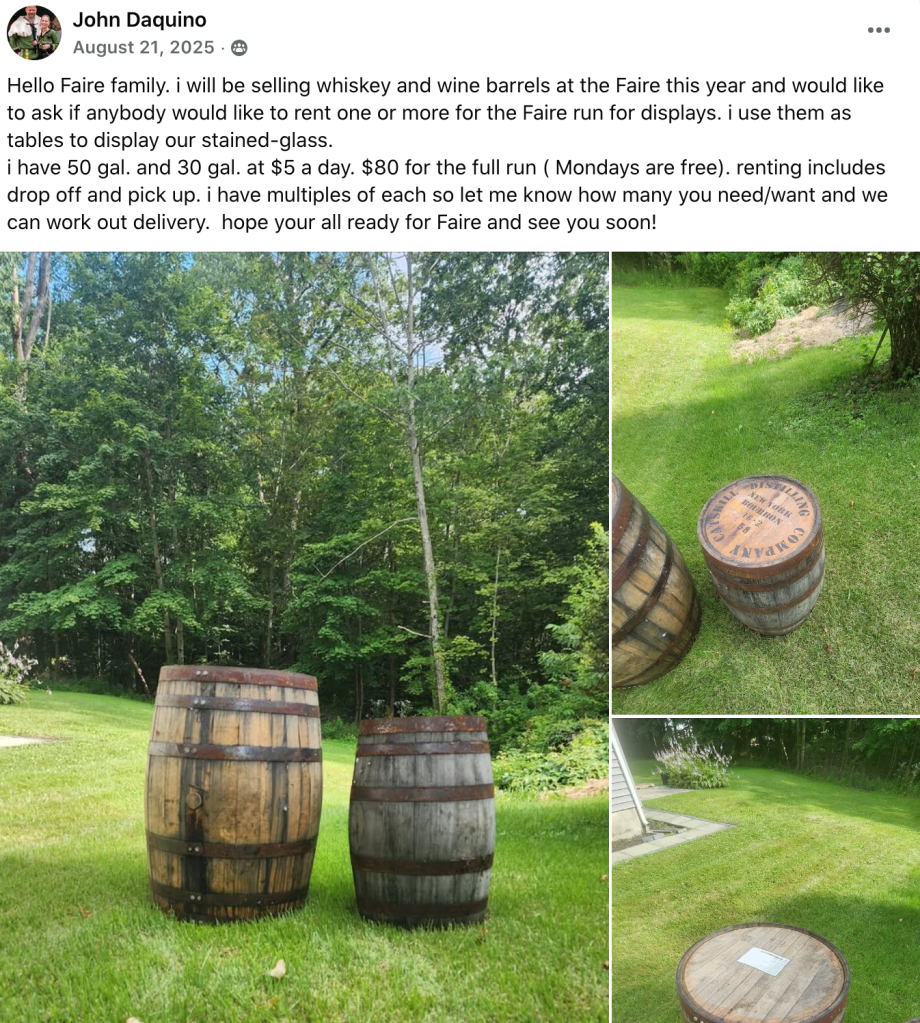Open the large photo of two barrels

point(304,636)
